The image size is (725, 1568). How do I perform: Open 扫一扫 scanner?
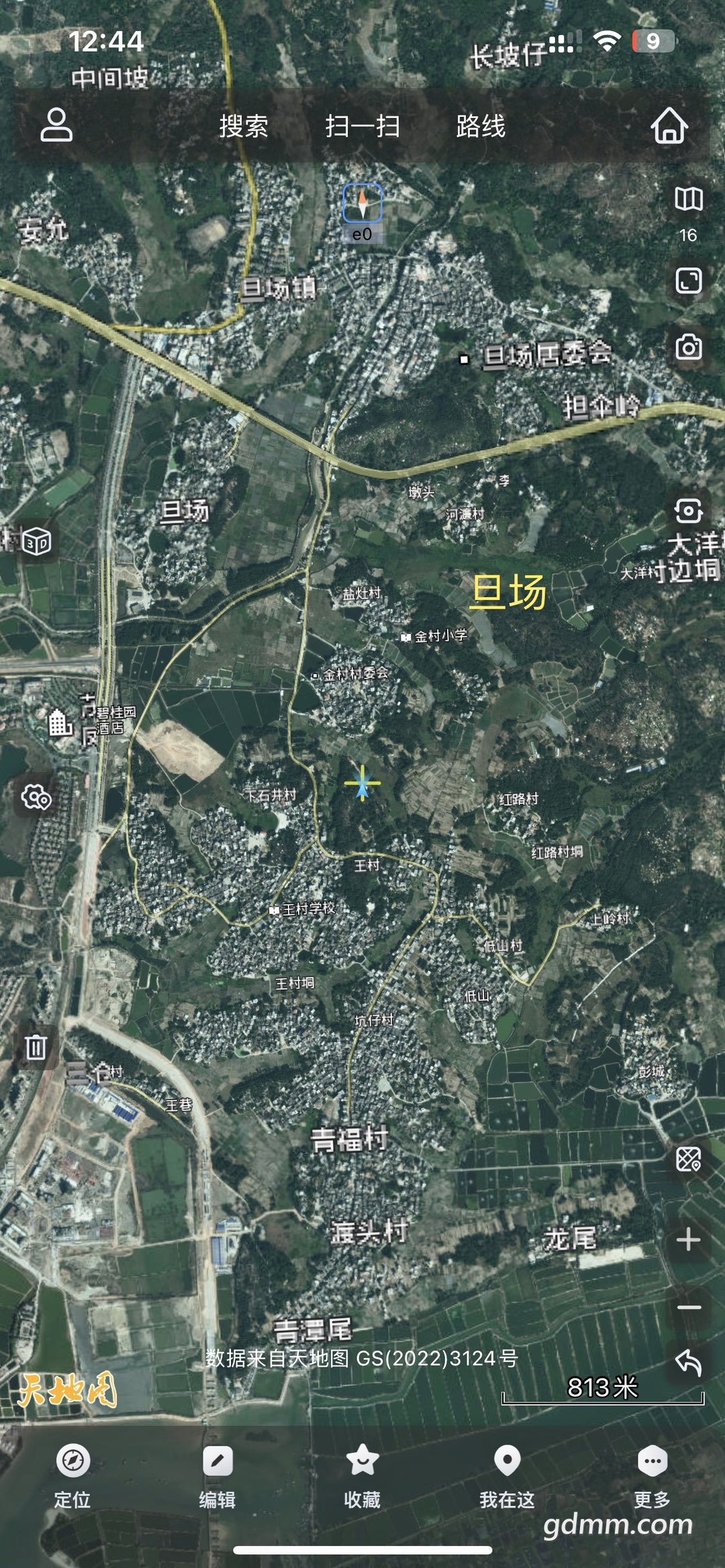362,126
